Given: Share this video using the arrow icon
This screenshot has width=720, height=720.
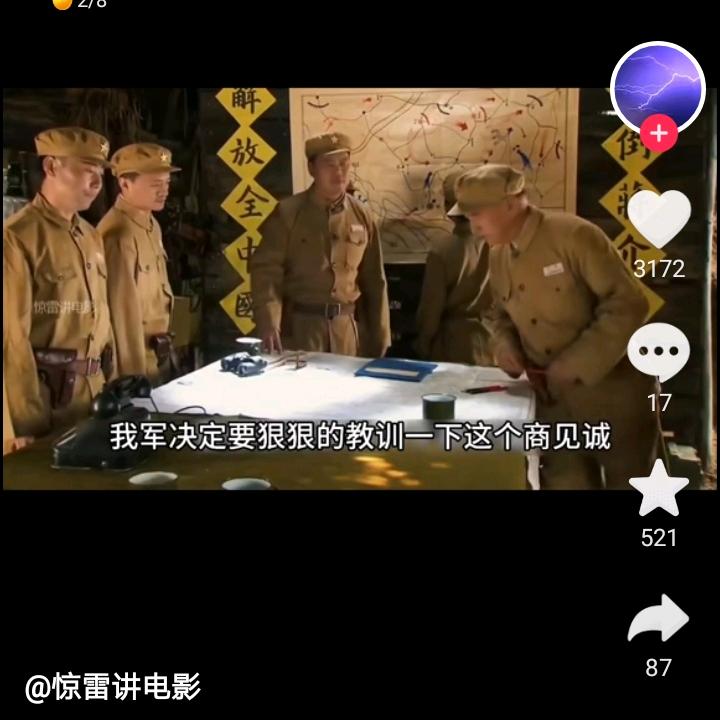Looking at the screenshot, I should [x=658, y=618].
